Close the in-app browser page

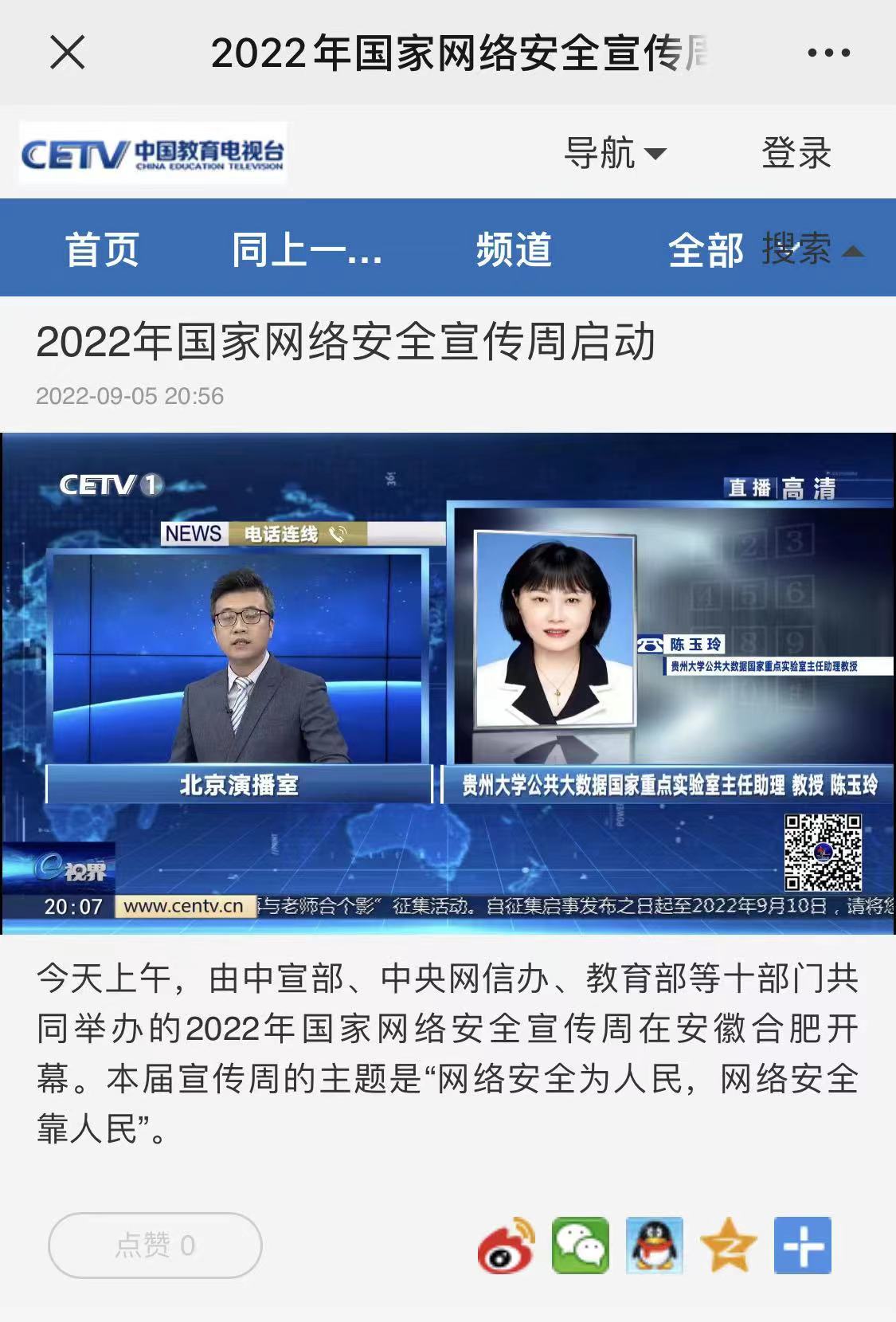coord(67,53)
